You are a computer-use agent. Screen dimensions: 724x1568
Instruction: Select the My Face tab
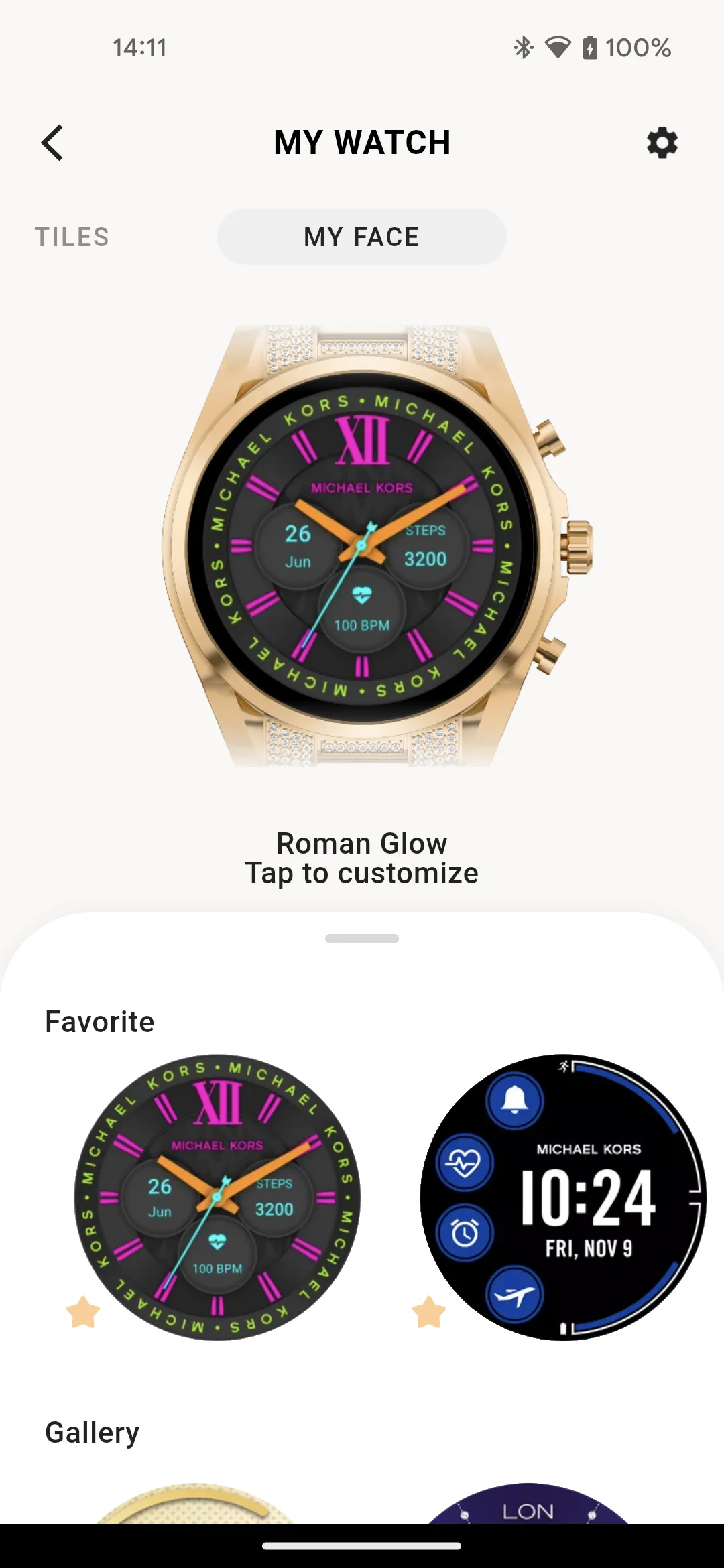tap(361, 237)
